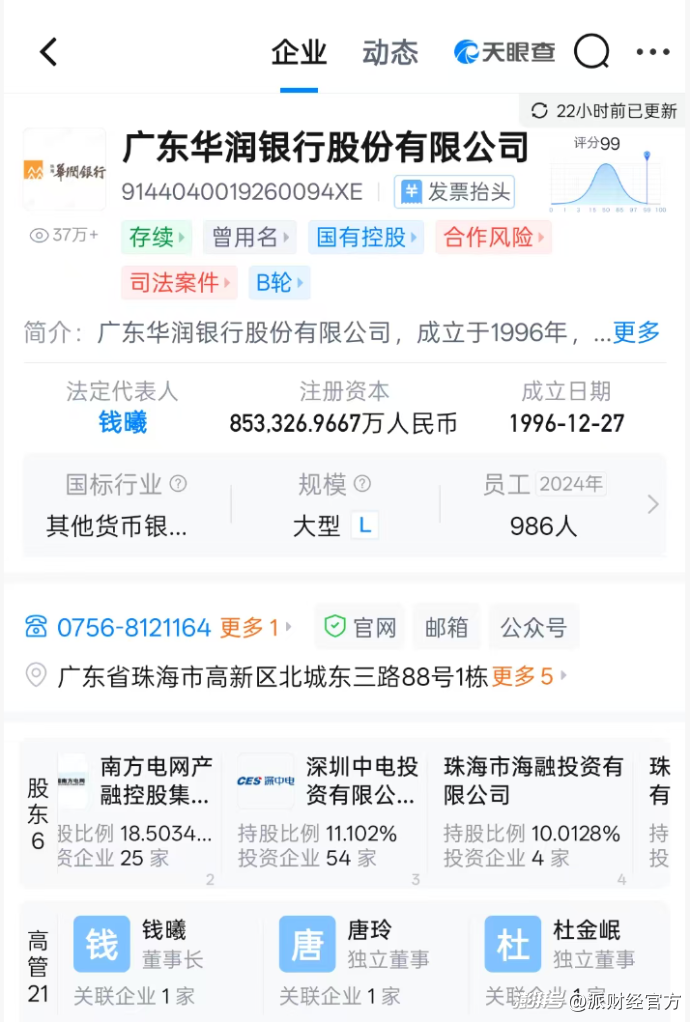
Task: Tap the 国有控股 tag
Action: tap(365, 238)
